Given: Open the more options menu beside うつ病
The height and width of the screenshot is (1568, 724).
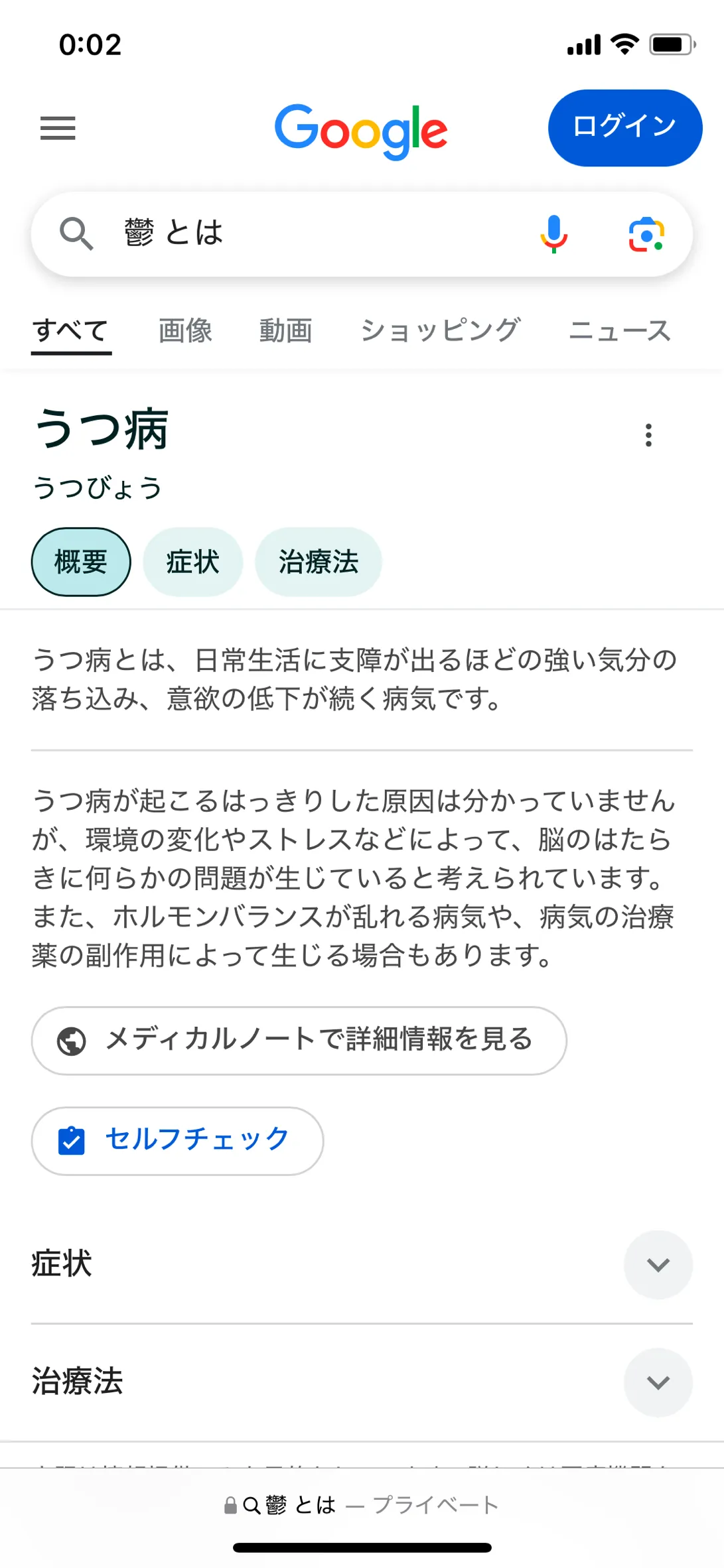Looking at the screenshot, I should point(648,435).
